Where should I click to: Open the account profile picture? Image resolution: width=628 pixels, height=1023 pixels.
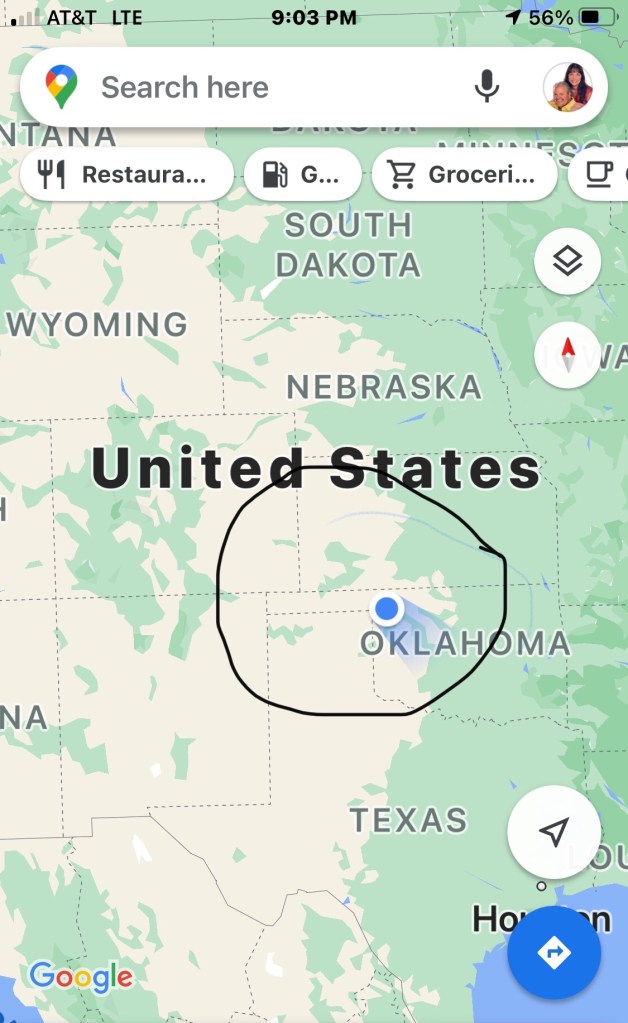click(x=567, y=87)
